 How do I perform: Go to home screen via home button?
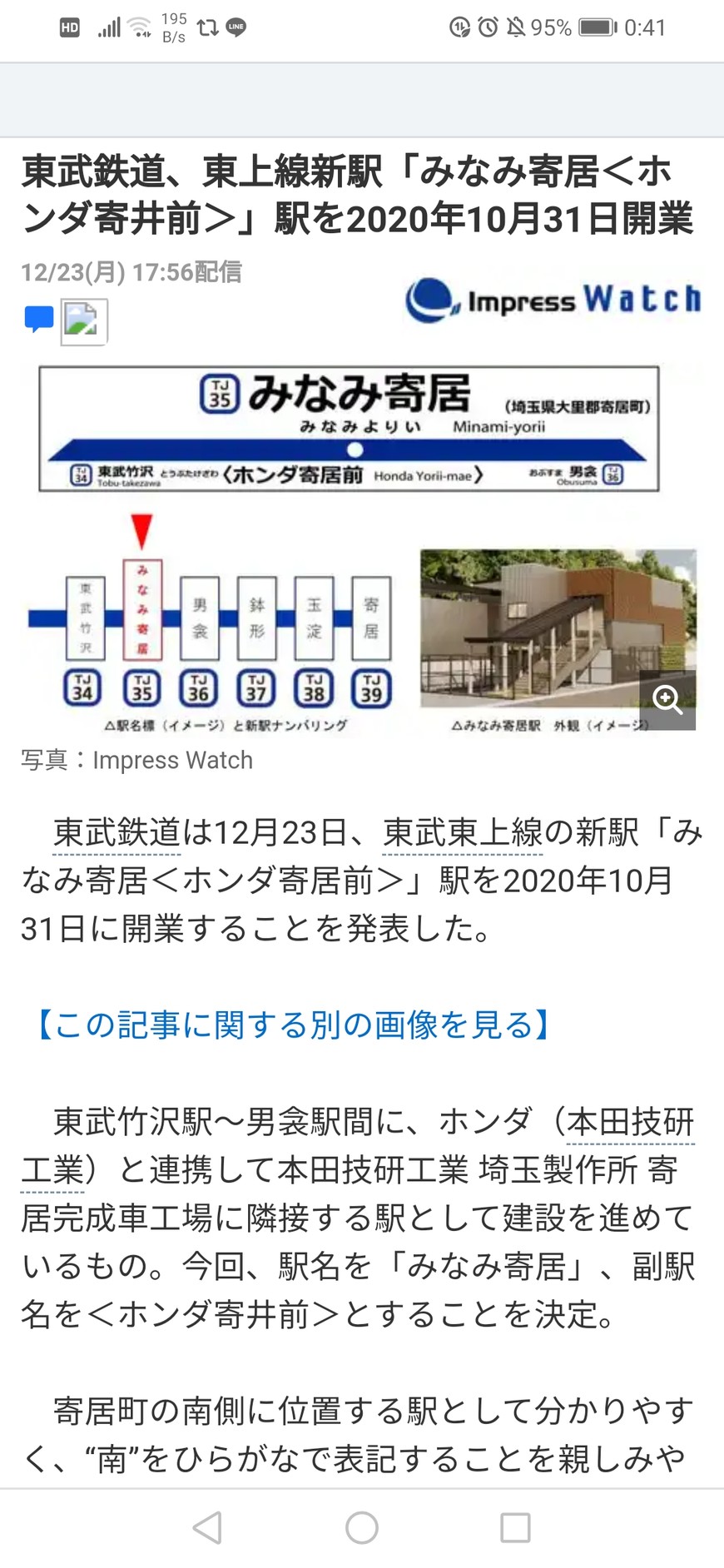[x=362, y=1527]
